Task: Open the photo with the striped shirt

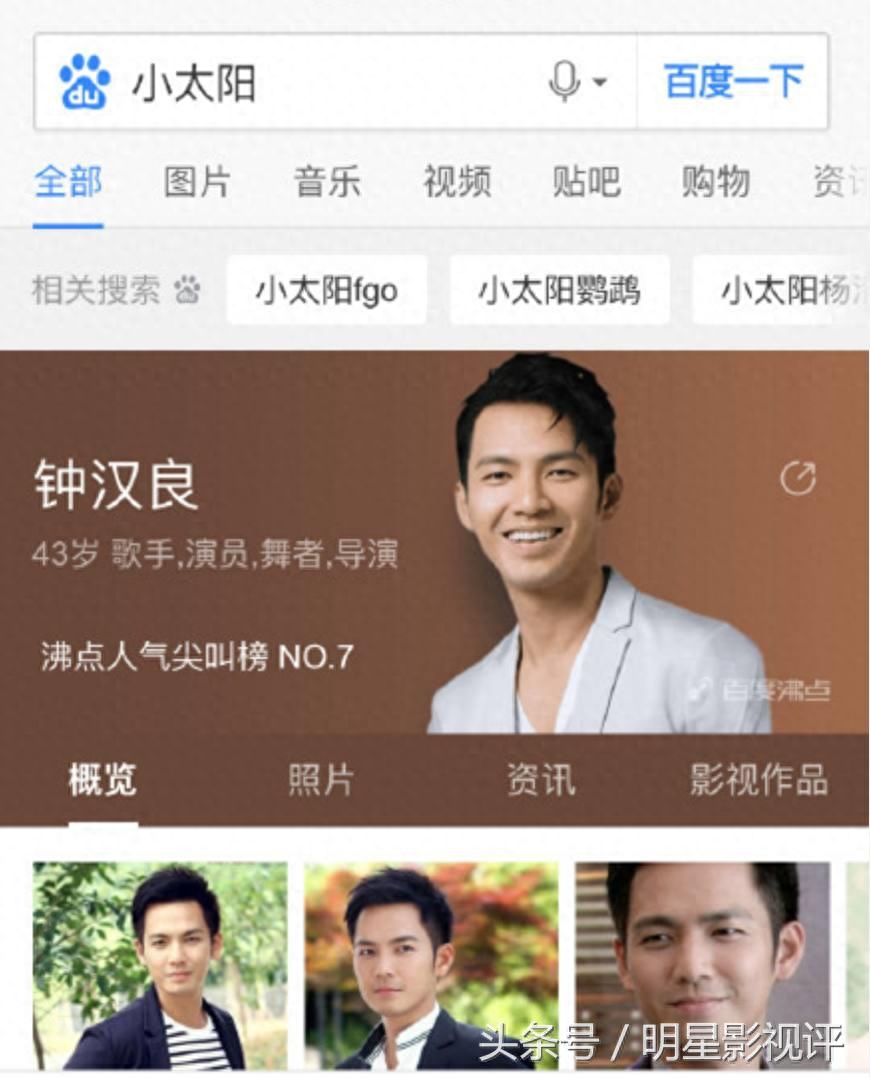Action: [160, 965]
